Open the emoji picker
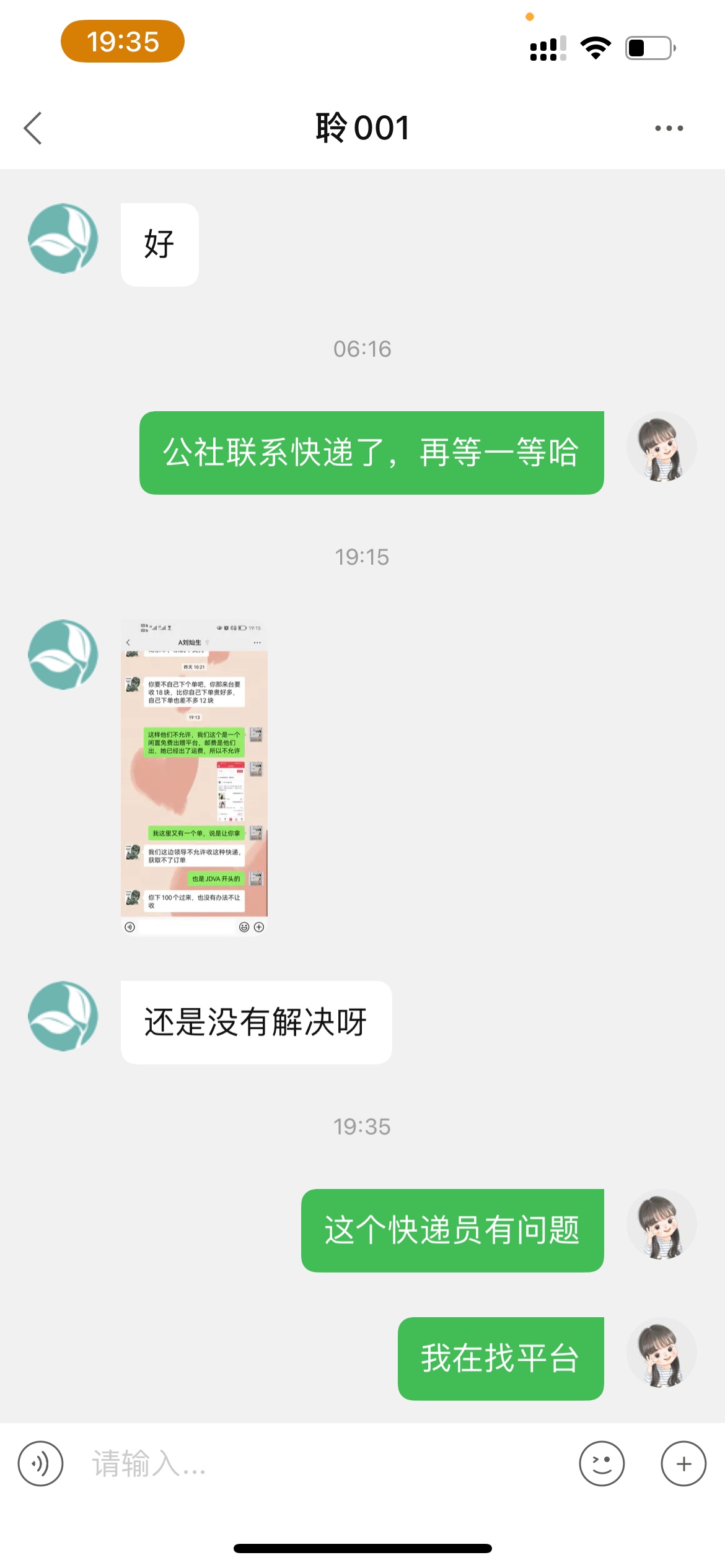 [602, 1463]
